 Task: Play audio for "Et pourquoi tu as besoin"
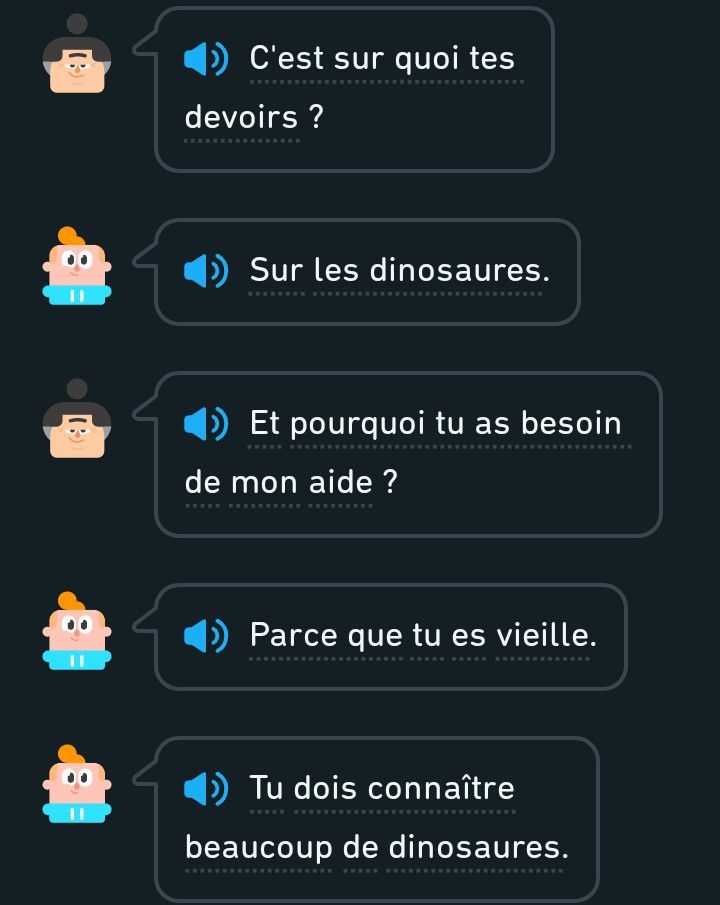click(x=206, y=424)
